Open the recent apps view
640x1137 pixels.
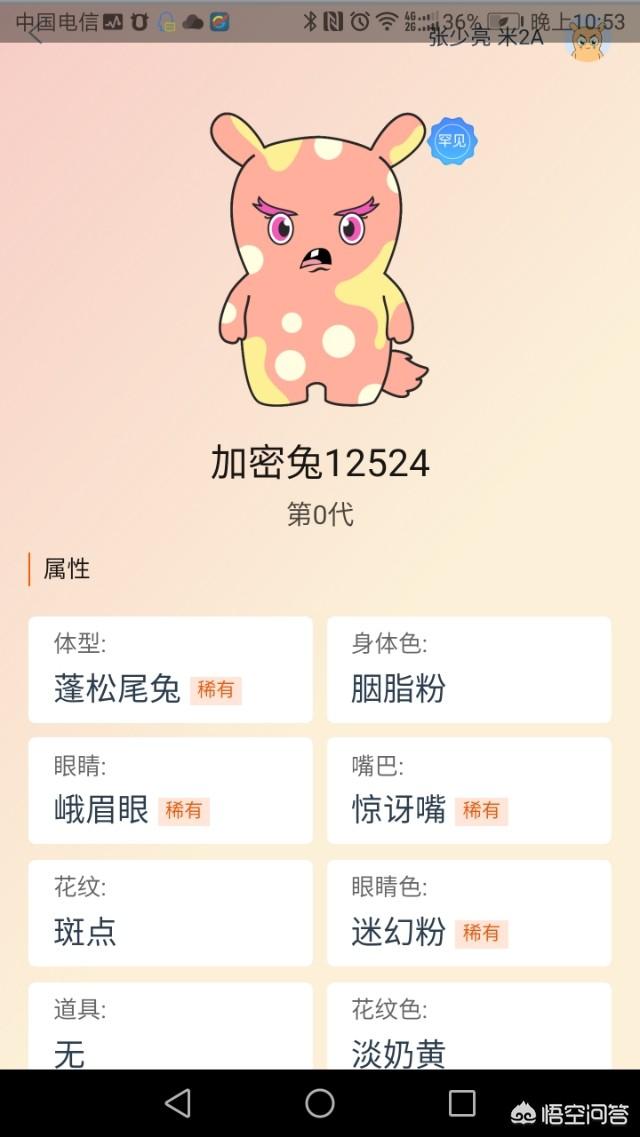point(462,1103)
